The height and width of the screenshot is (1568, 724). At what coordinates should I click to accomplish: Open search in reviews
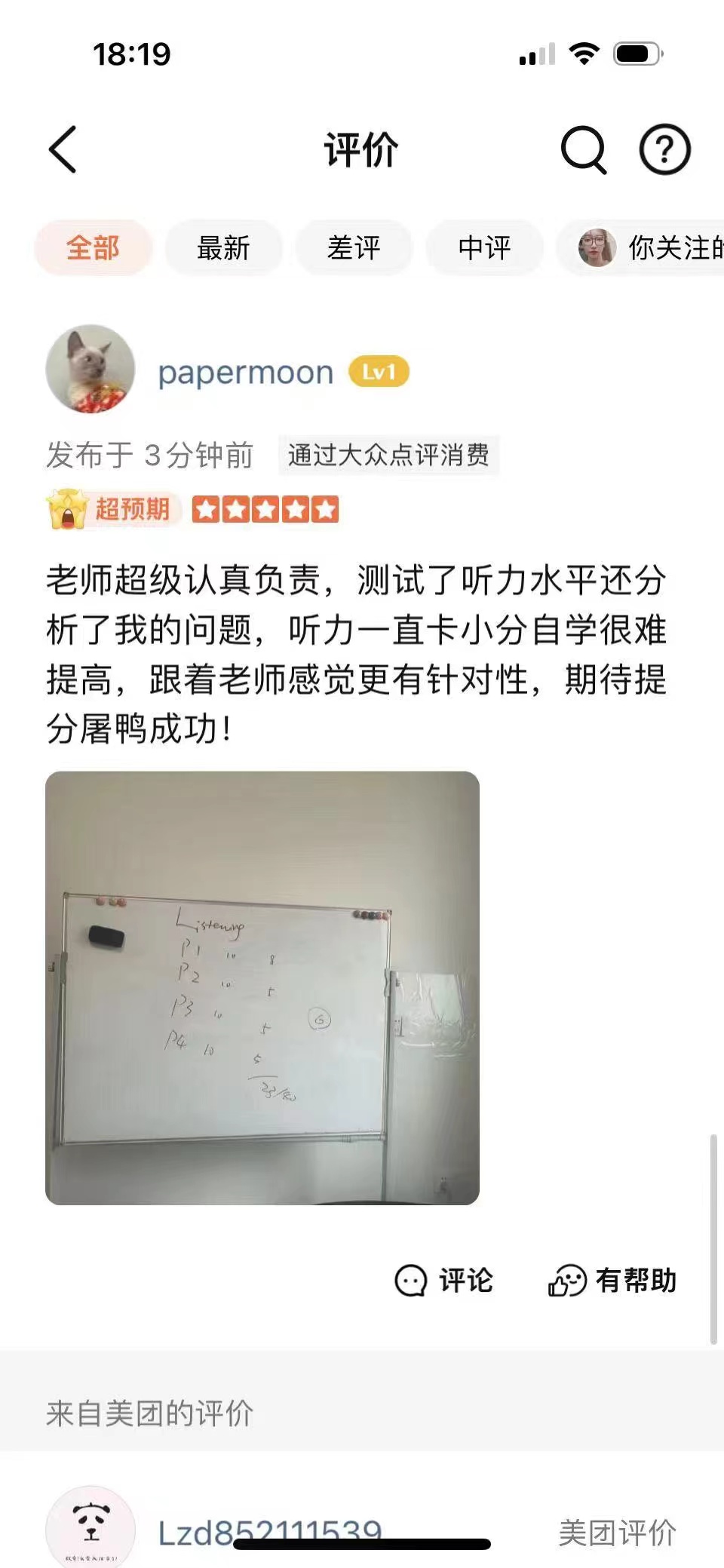pyautogui.click(x=584, y=149)
